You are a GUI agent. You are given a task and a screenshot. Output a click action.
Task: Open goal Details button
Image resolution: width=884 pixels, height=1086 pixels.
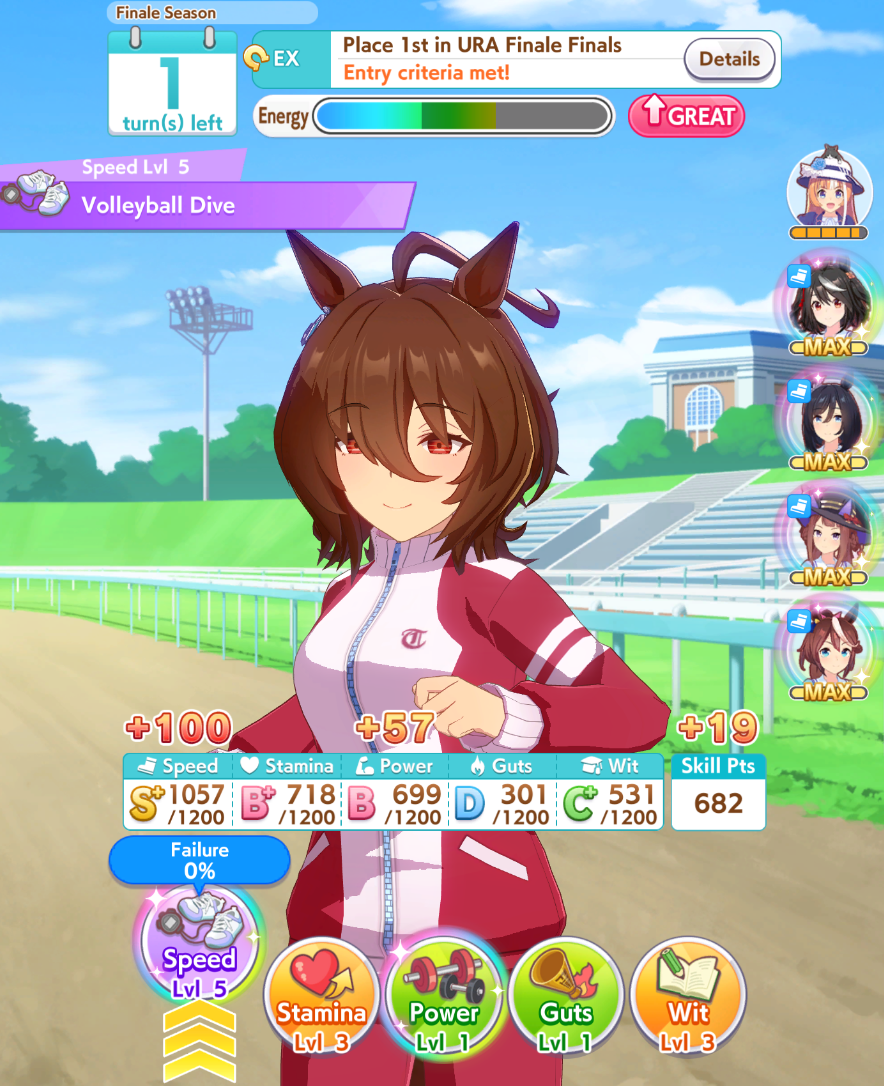click(x=729, y=59)
